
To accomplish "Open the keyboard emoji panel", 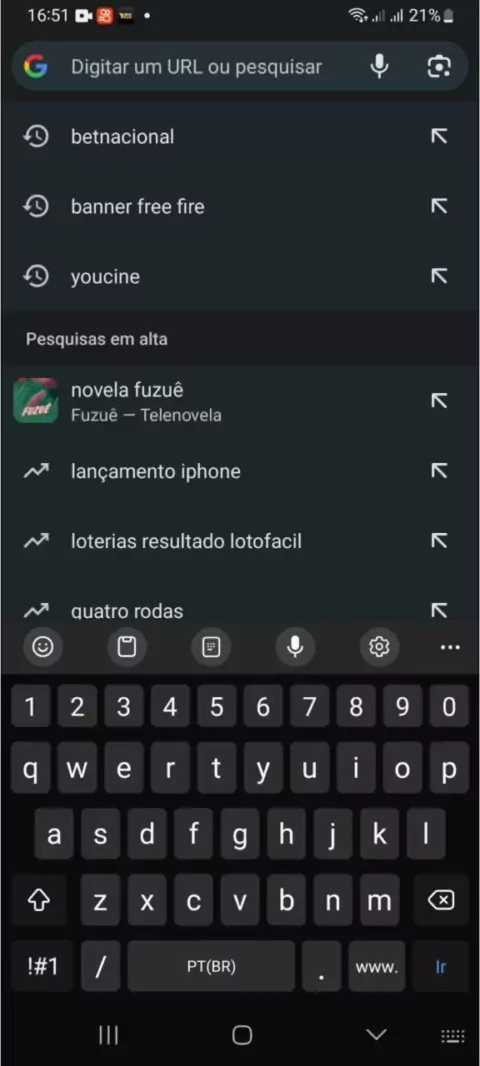I will 43,647.
